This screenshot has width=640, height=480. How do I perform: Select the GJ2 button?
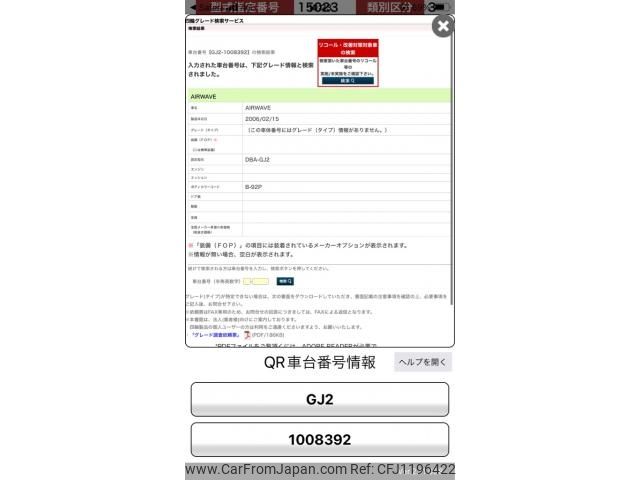(319, 399)
